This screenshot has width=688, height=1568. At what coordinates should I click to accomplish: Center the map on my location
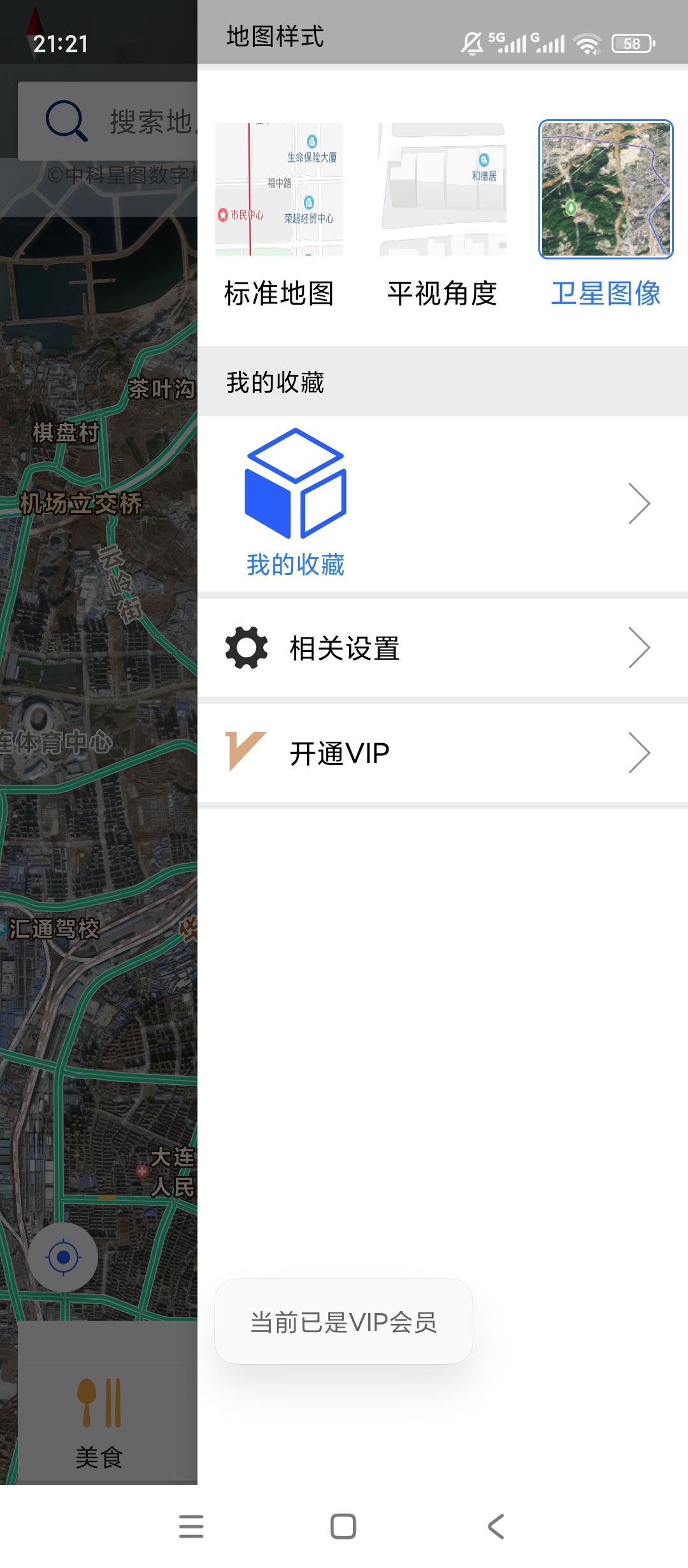coord(63,1257)
